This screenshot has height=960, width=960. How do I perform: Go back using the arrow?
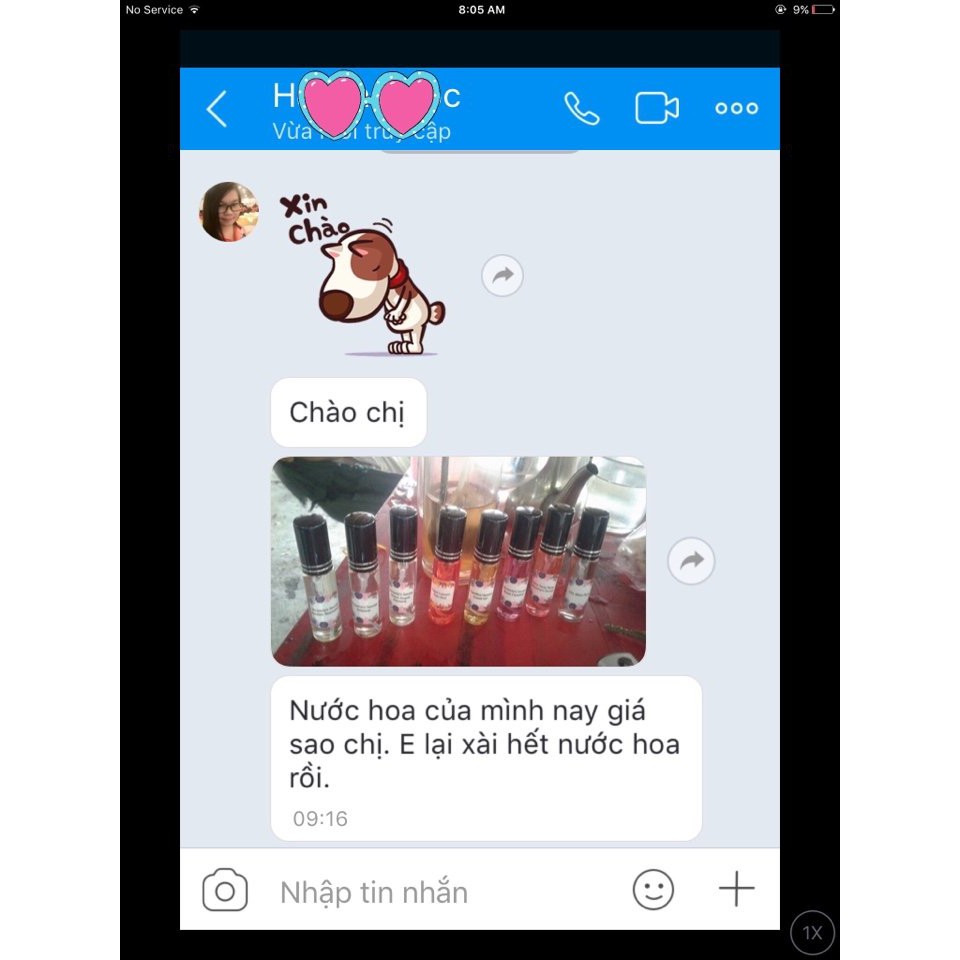tap(217, 109)
